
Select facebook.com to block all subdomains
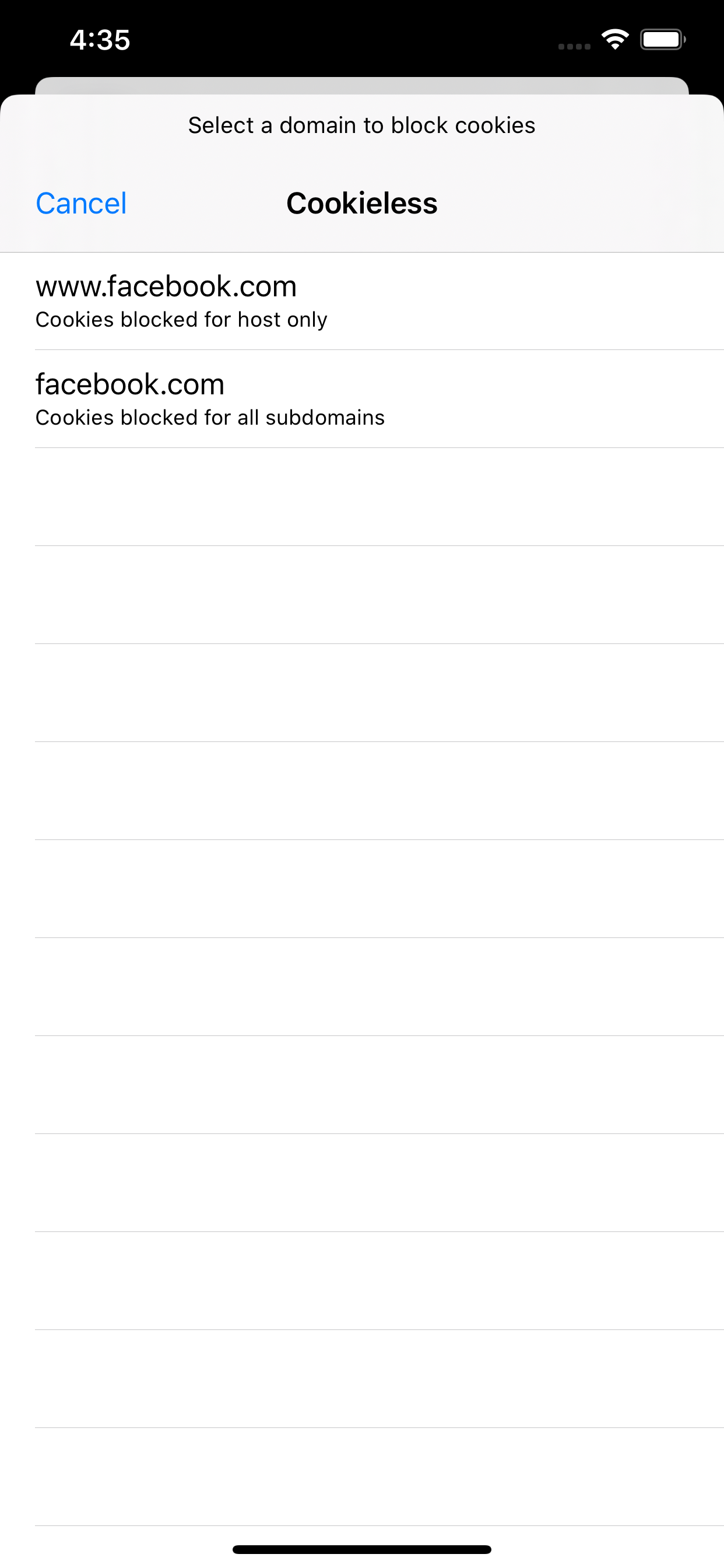pos(362,397)
